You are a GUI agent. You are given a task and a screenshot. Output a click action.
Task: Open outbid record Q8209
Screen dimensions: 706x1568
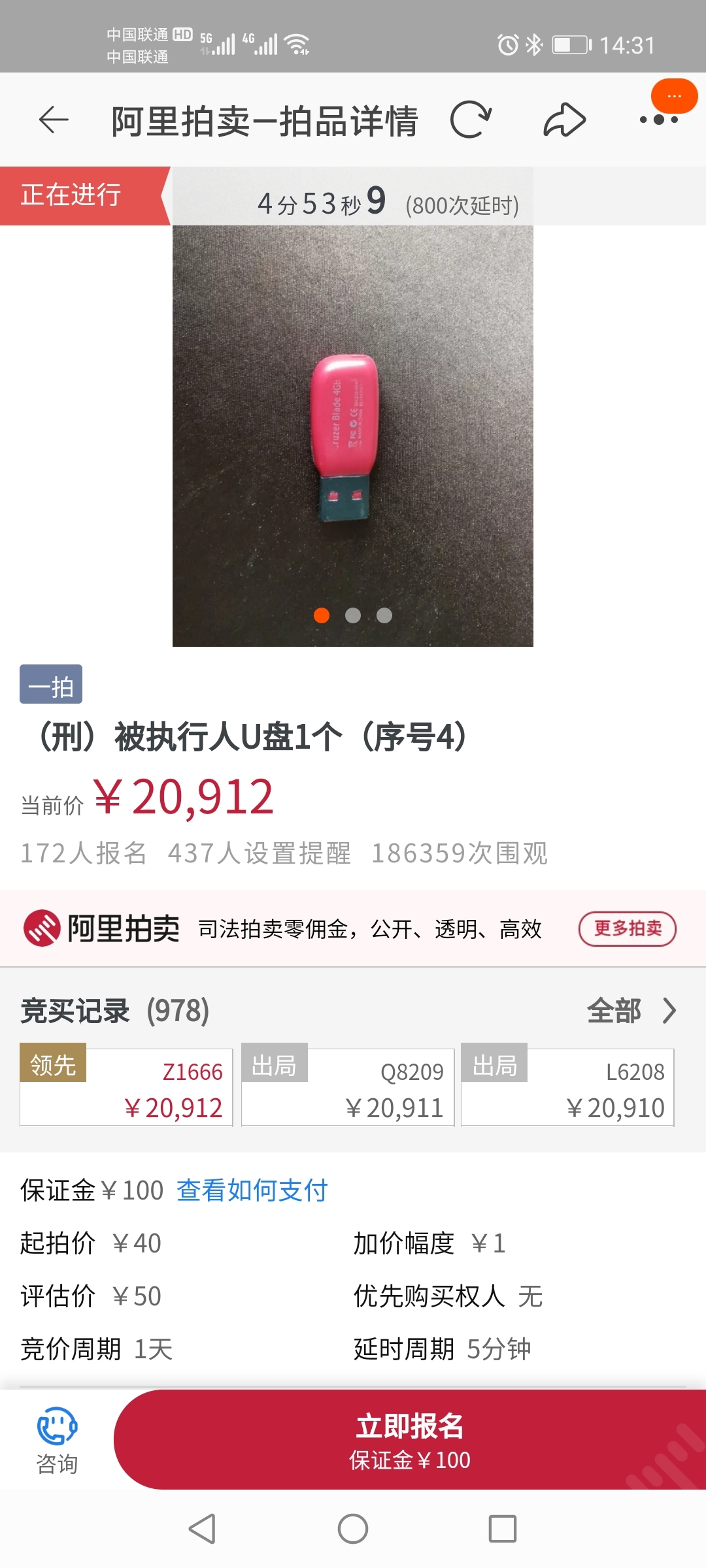point(348,1088)
